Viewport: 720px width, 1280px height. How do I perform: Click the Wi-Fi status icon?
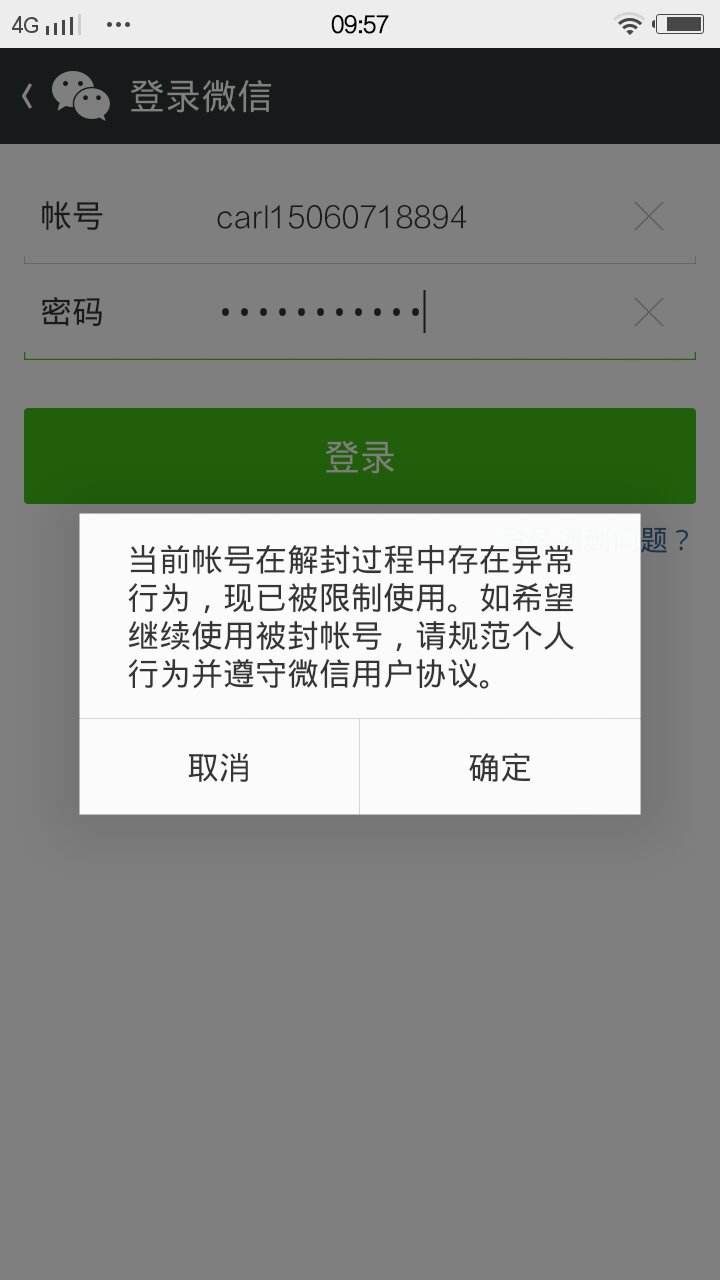tap(630, 24)
